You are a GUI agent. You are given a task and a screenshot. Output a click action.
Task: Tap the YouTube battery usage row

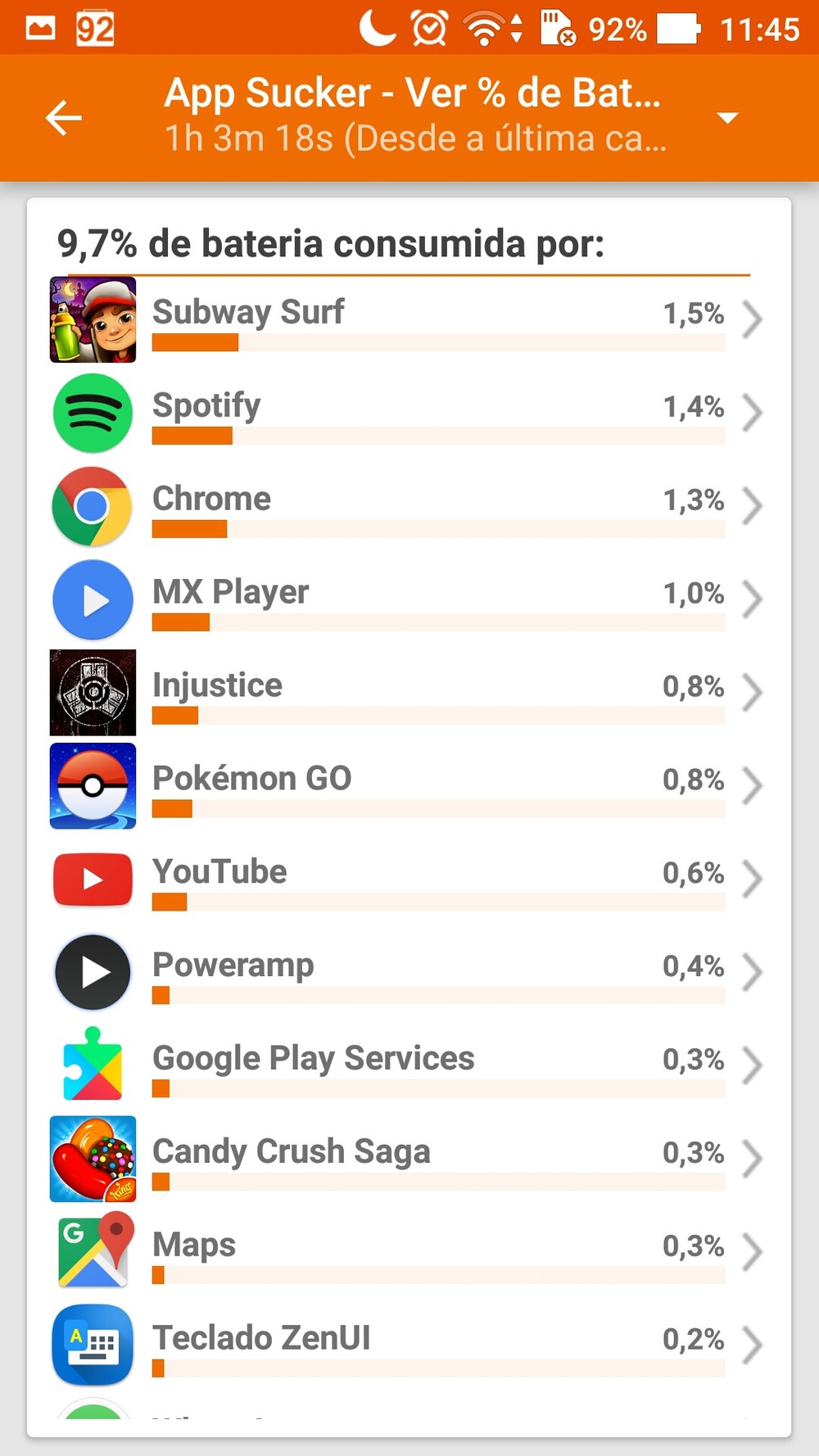(409, 879)
